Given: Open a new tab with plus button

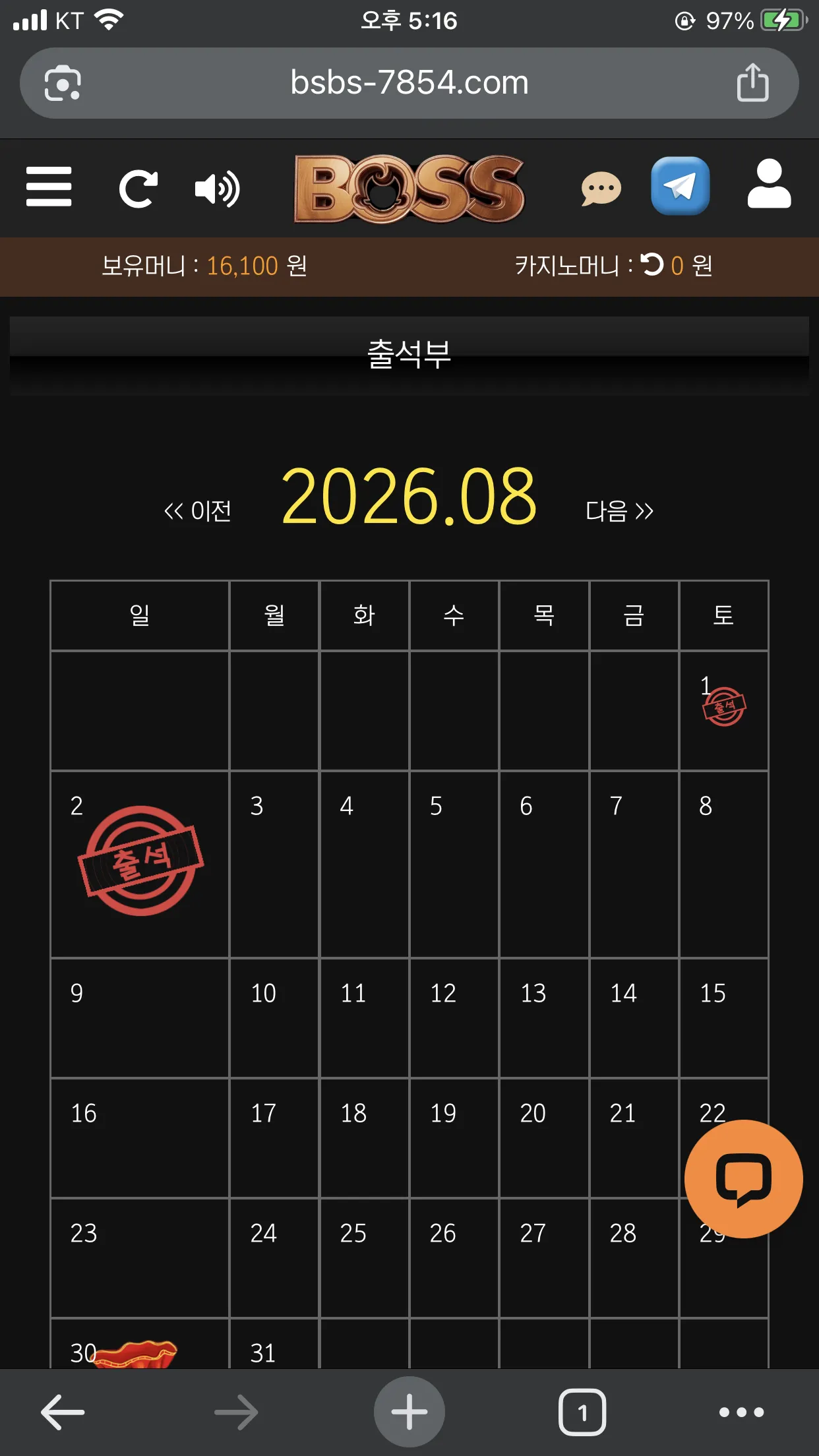Looking at the screenshot, I should (x=409, y=1412).
